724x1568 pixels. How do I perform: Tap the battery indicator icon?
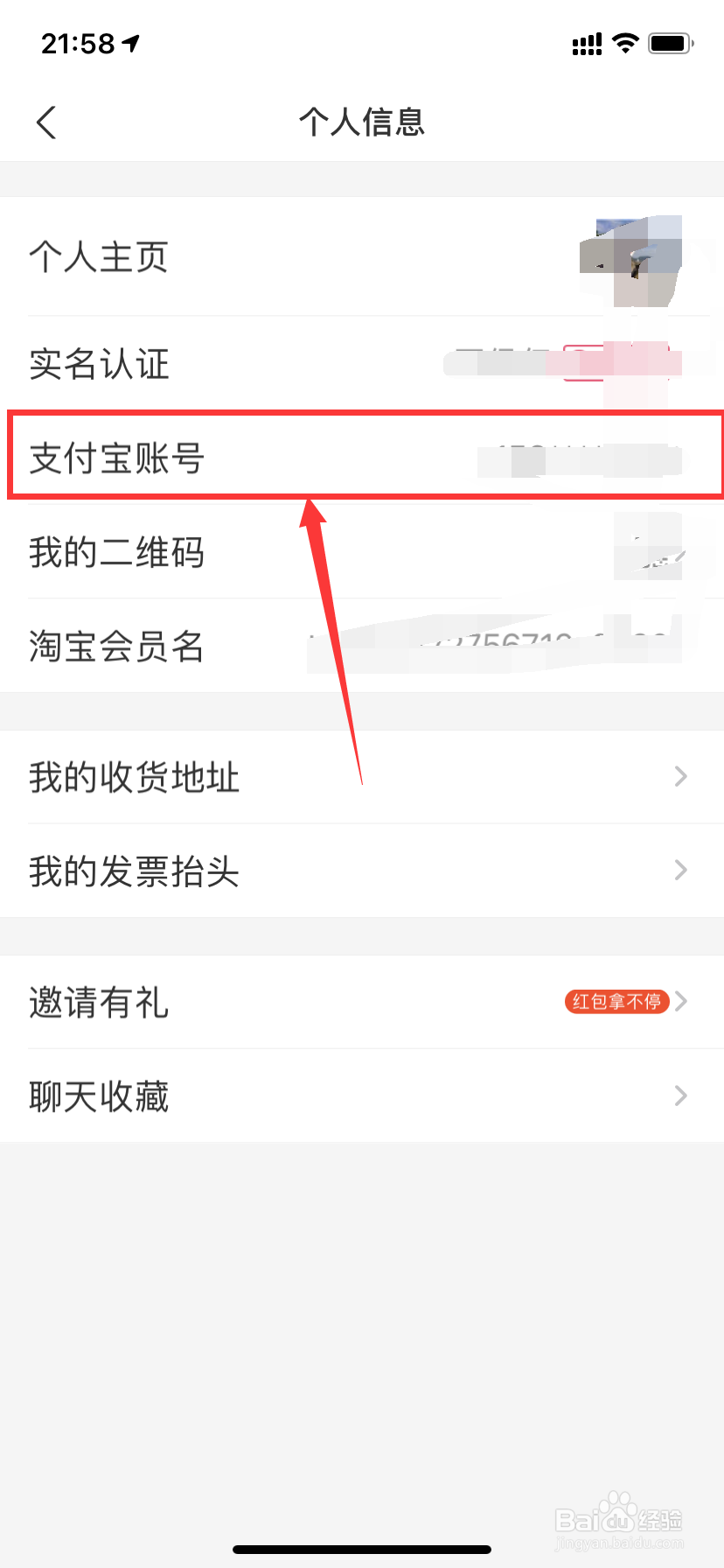tap(670, 42)
